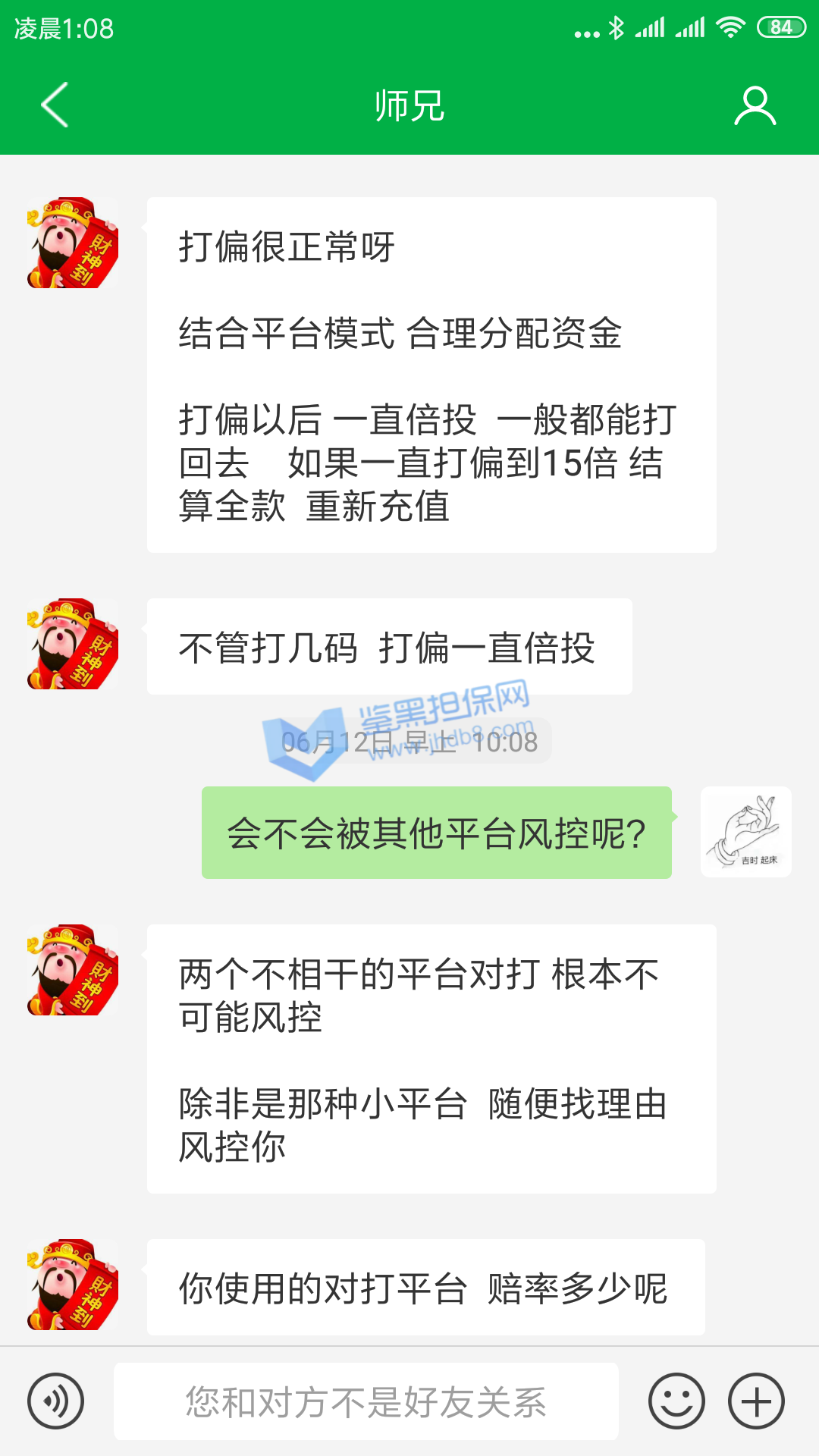Tap your own avatar beside 会不会被其他平台风控呢
Screen dimensions: 819x1456
pos(745,832)
